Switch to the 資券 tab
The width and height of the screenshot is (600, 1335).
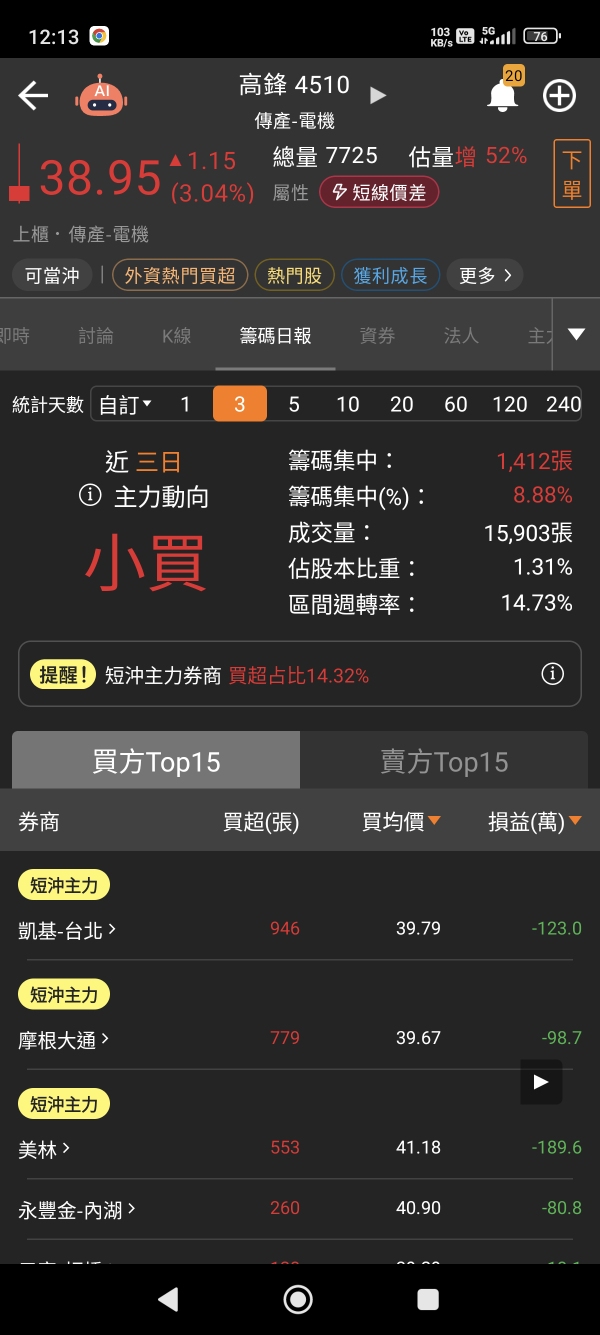[377, 336]
